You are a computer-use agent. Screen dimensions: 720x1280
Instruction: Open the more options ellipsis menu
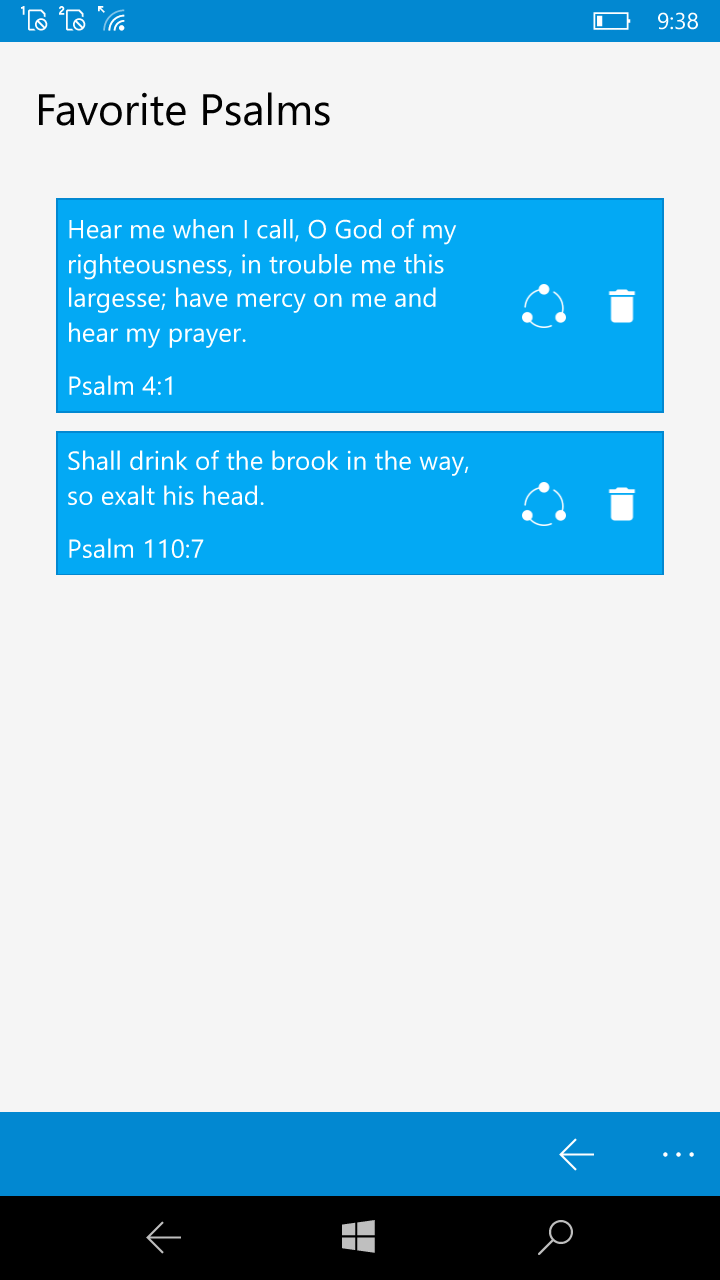click(x=678, y=1154)
